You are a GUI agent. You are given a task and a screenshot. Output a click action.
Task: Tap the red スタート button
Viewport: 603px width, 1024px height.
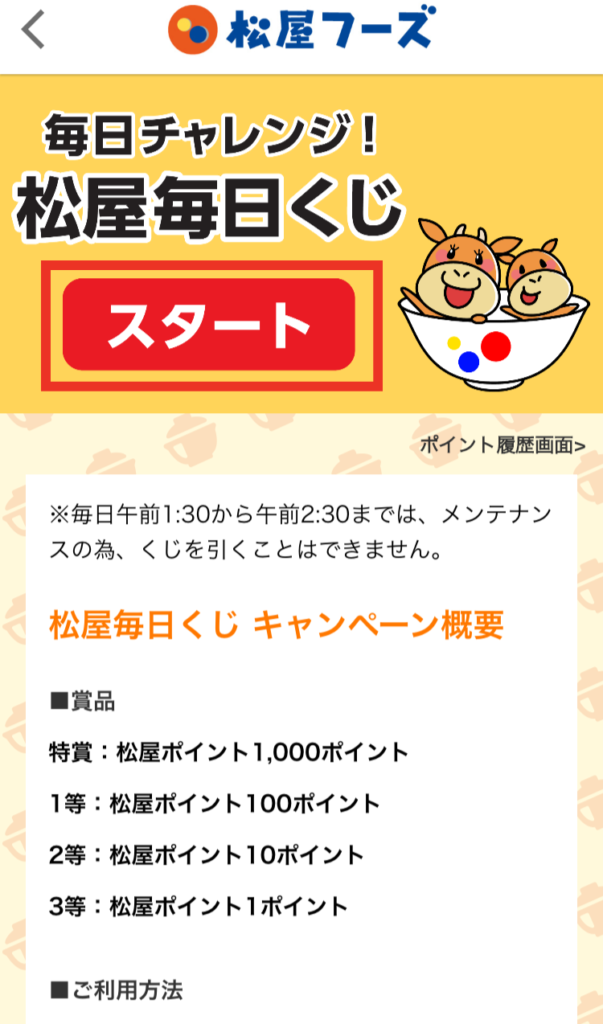click(209, 325)
